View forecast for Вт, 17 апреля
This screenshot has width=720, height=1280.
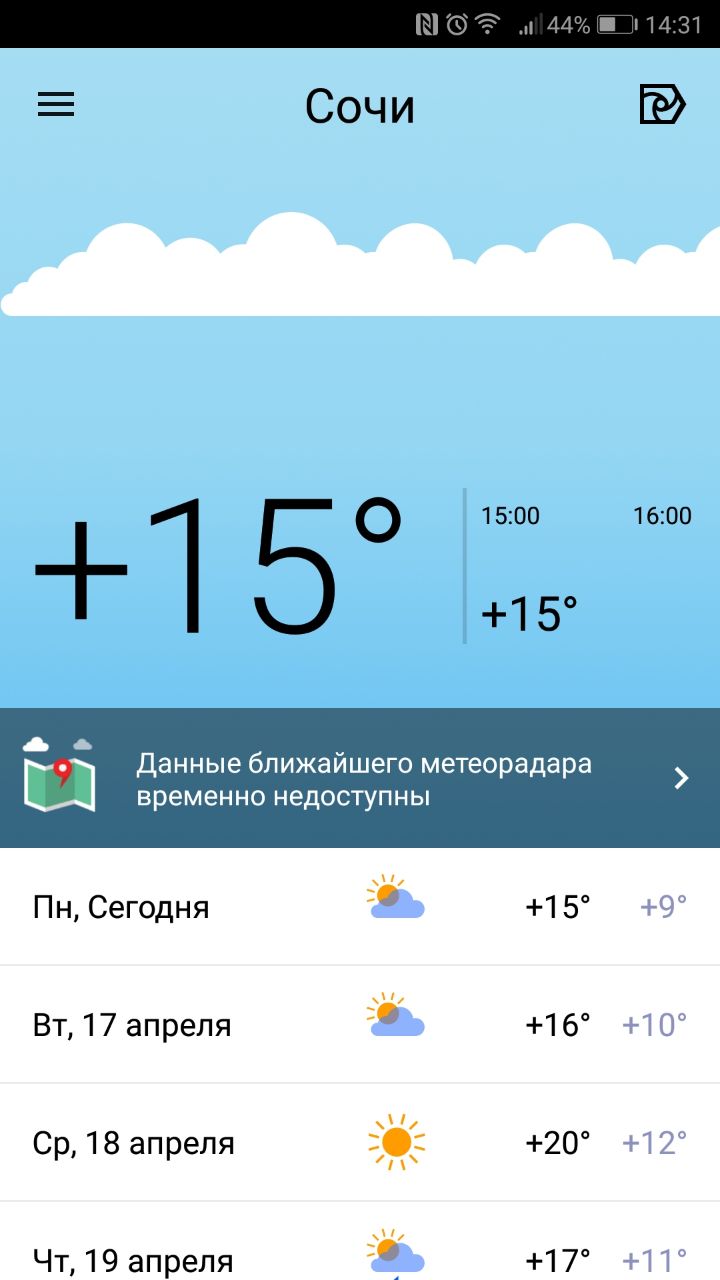click(x=360, y=1025)
